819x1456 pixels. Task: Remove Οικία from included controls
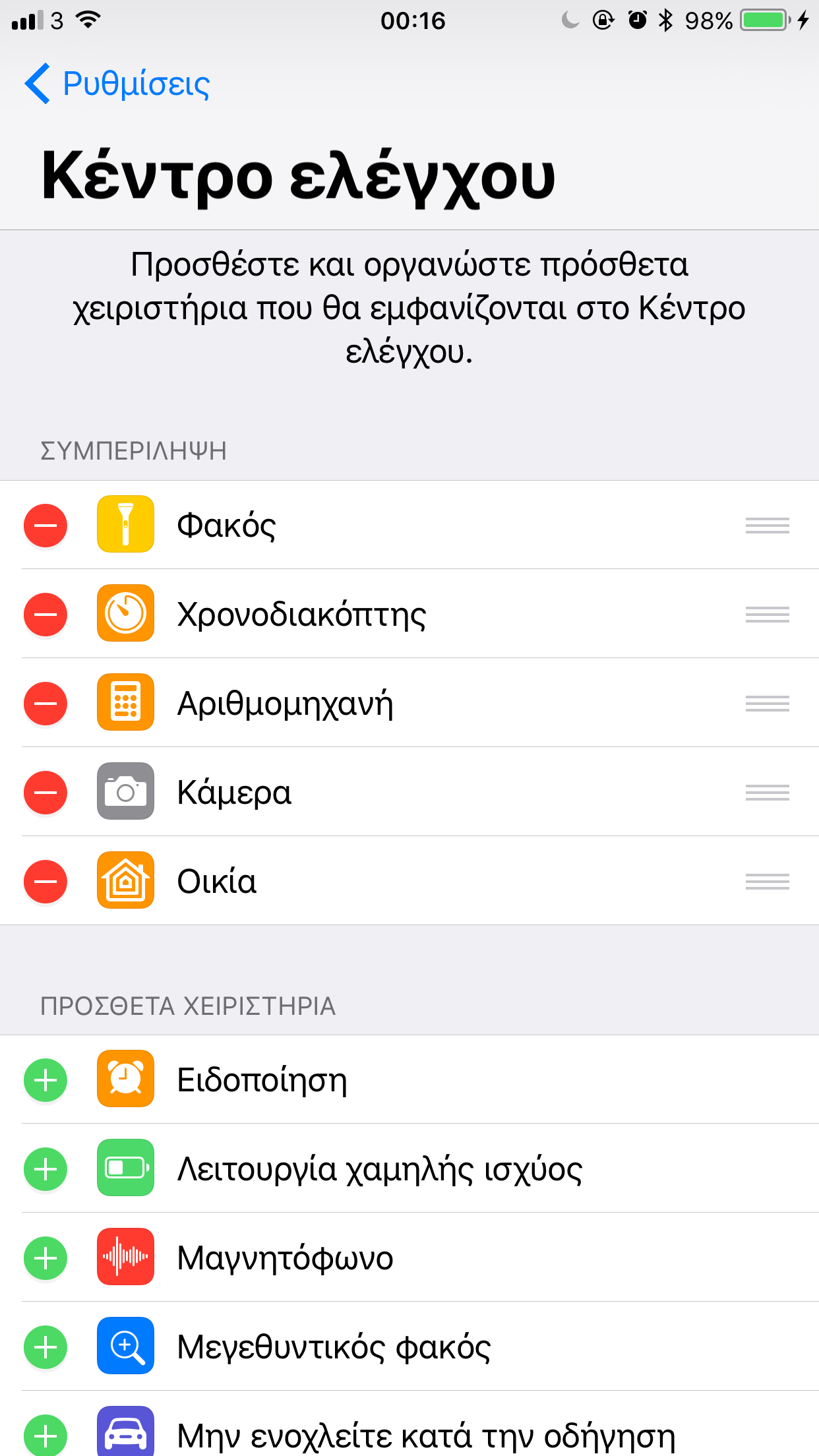(x=45, y=882)
